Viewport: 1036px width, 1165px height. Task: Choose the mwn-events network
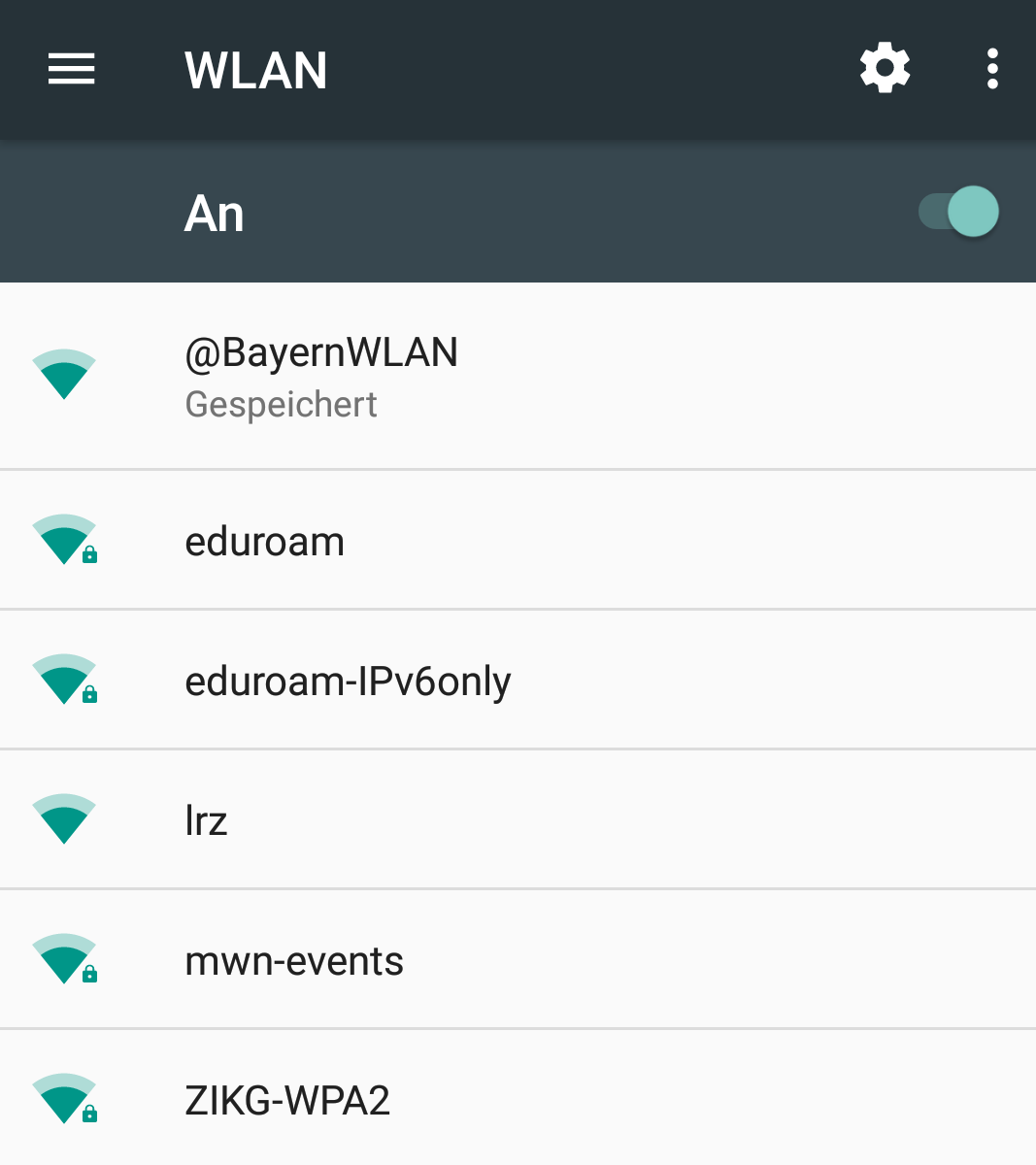click(x=517, y=960)
